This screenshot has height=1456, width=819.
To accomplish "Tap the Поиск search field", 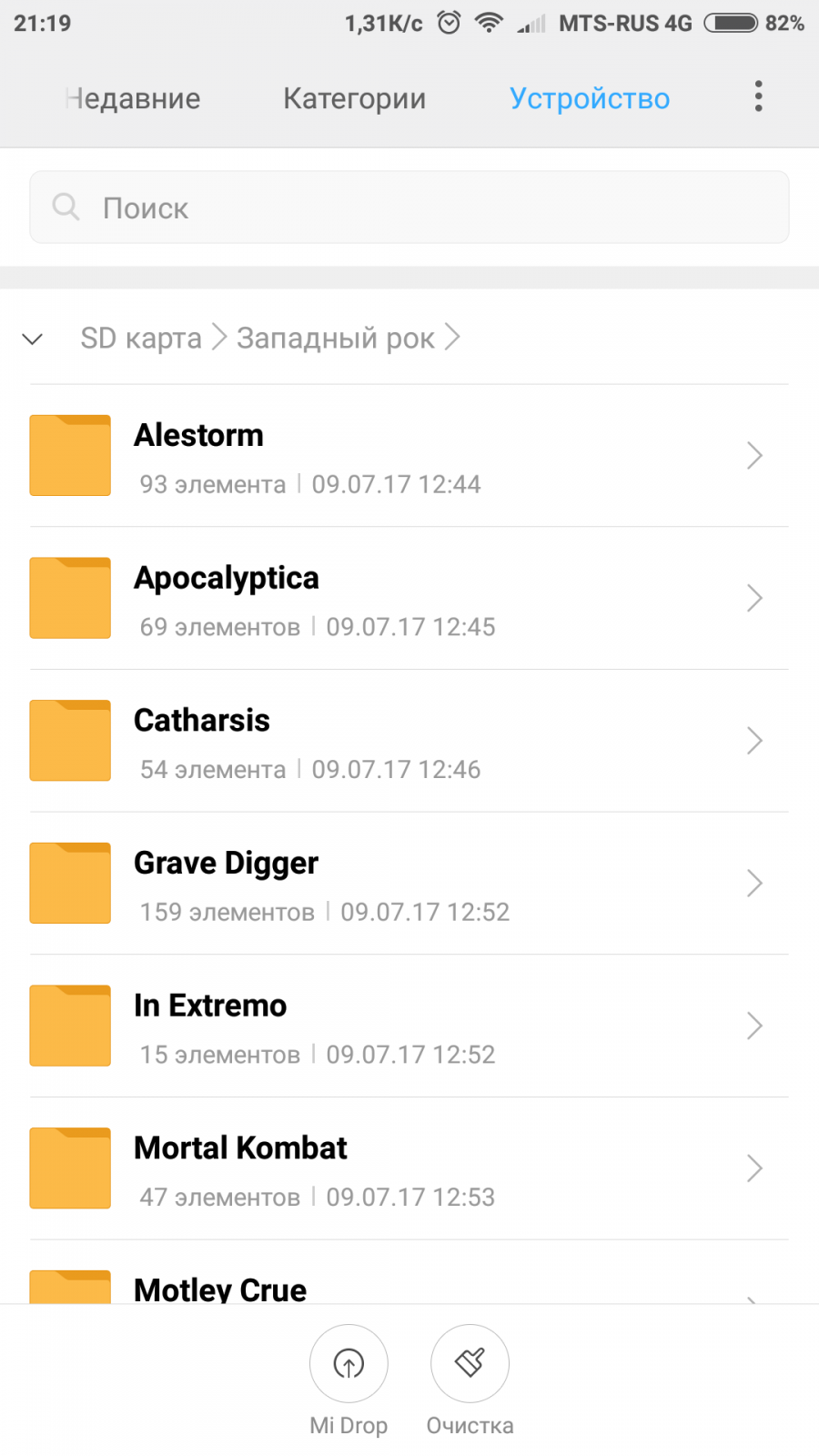I will pos(409,207).
